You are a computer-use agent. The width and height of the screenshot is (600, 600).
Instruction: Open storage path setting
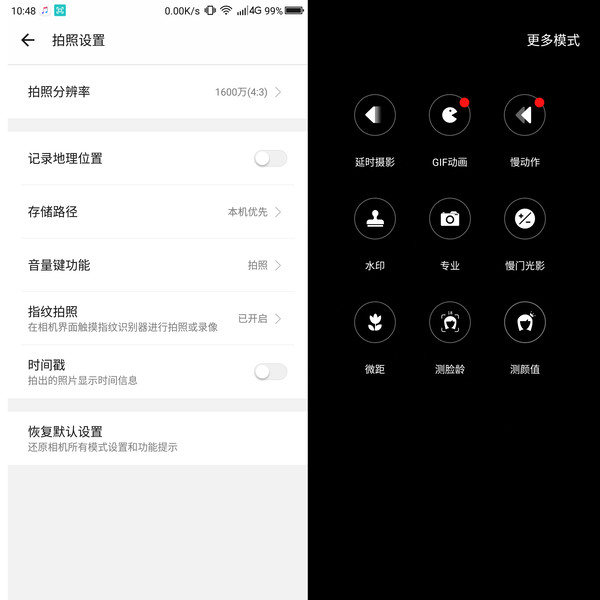[154, 212]
